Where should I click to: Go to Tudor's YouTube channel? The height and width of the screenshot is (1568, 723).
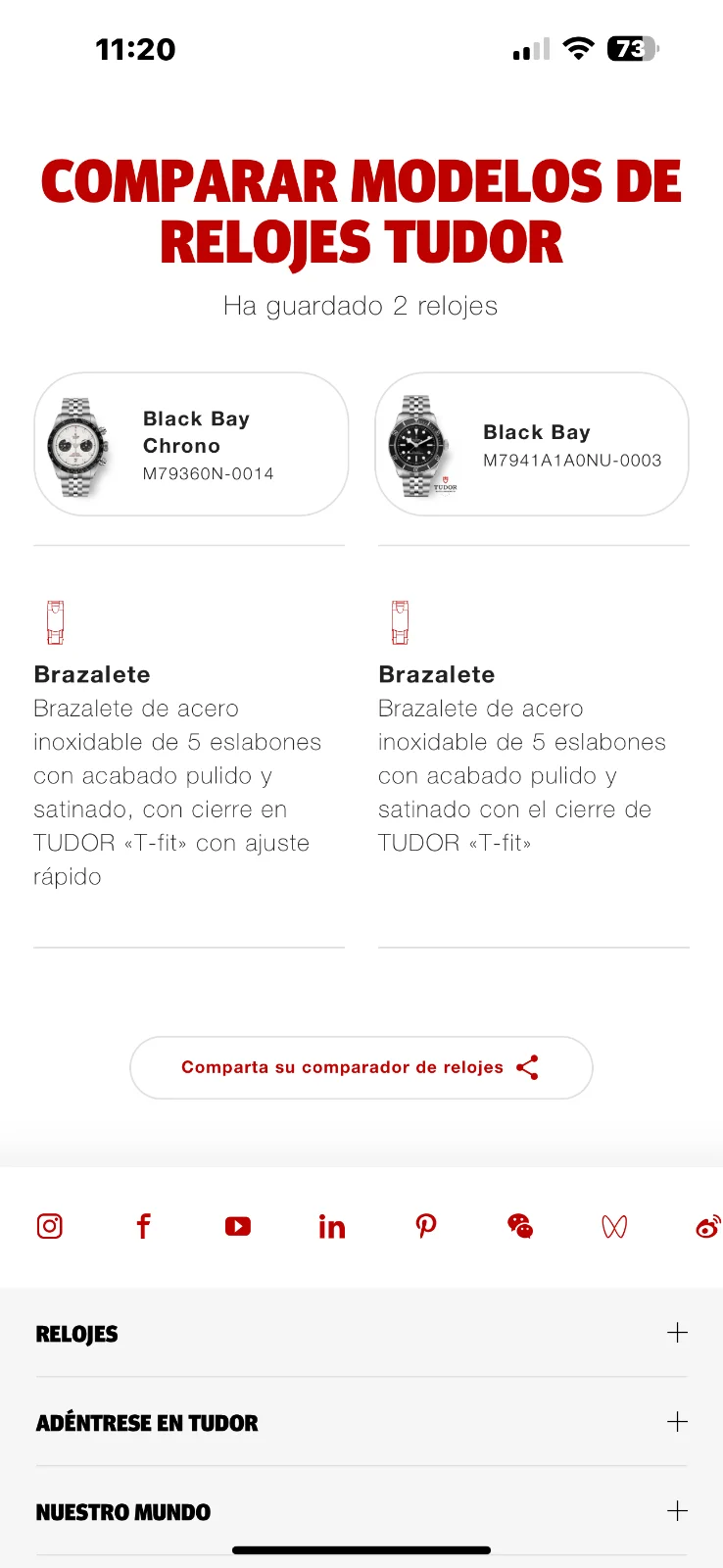tap(238, 1226)
